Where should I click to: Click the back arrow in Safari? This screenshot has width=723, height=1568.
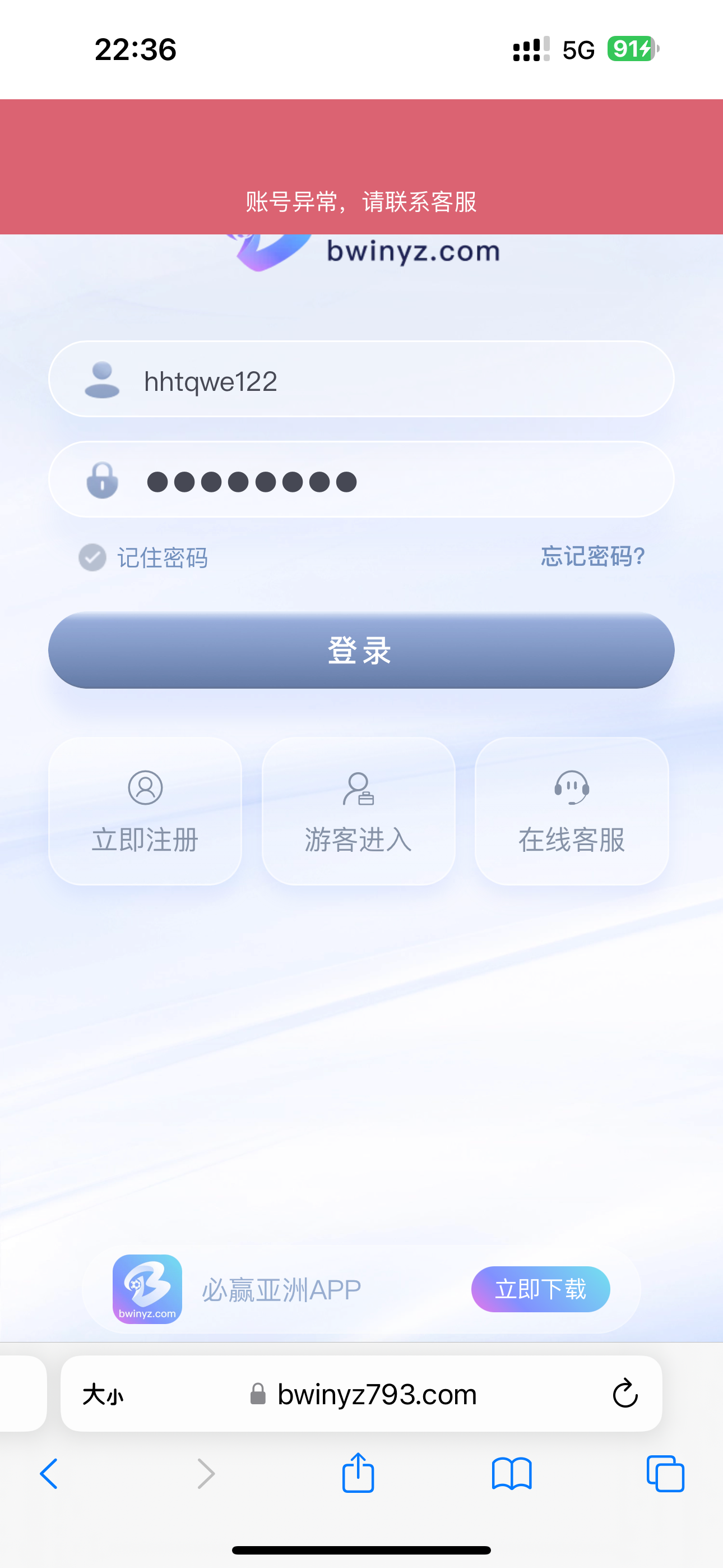(x=49, y=1474)
